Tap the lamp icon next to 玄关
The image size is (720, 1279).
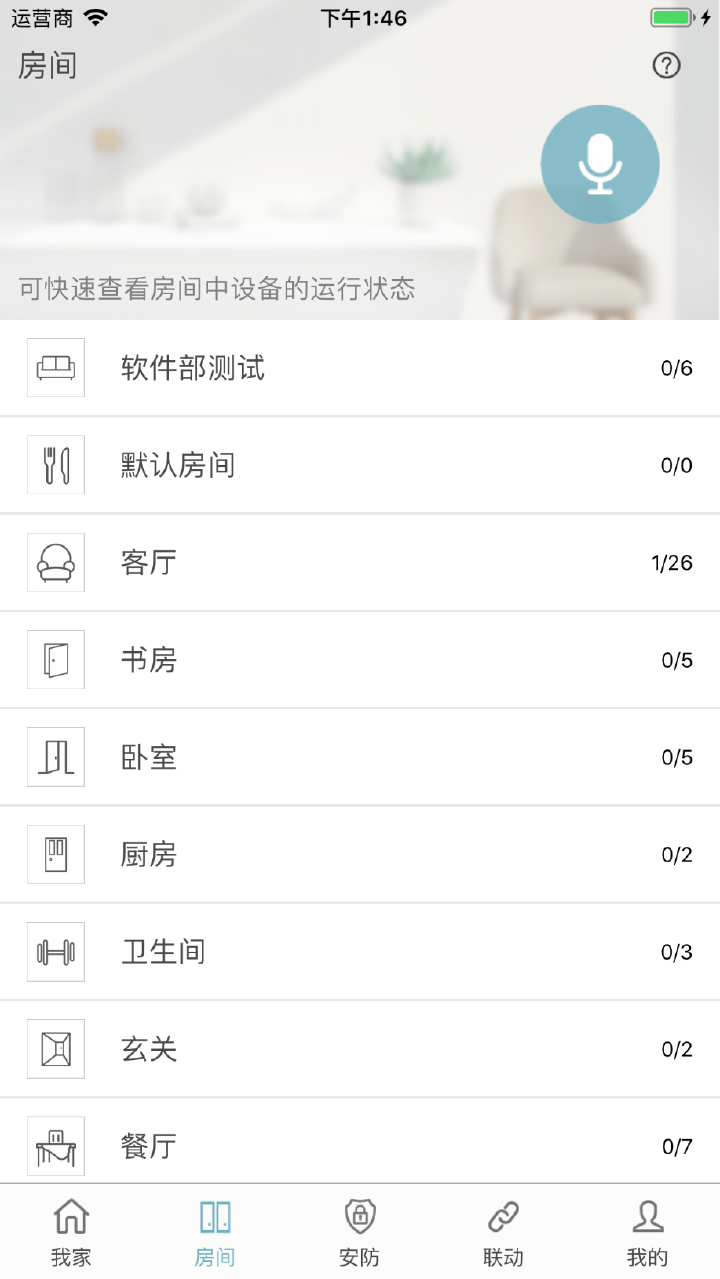(x=55, y=1049)
